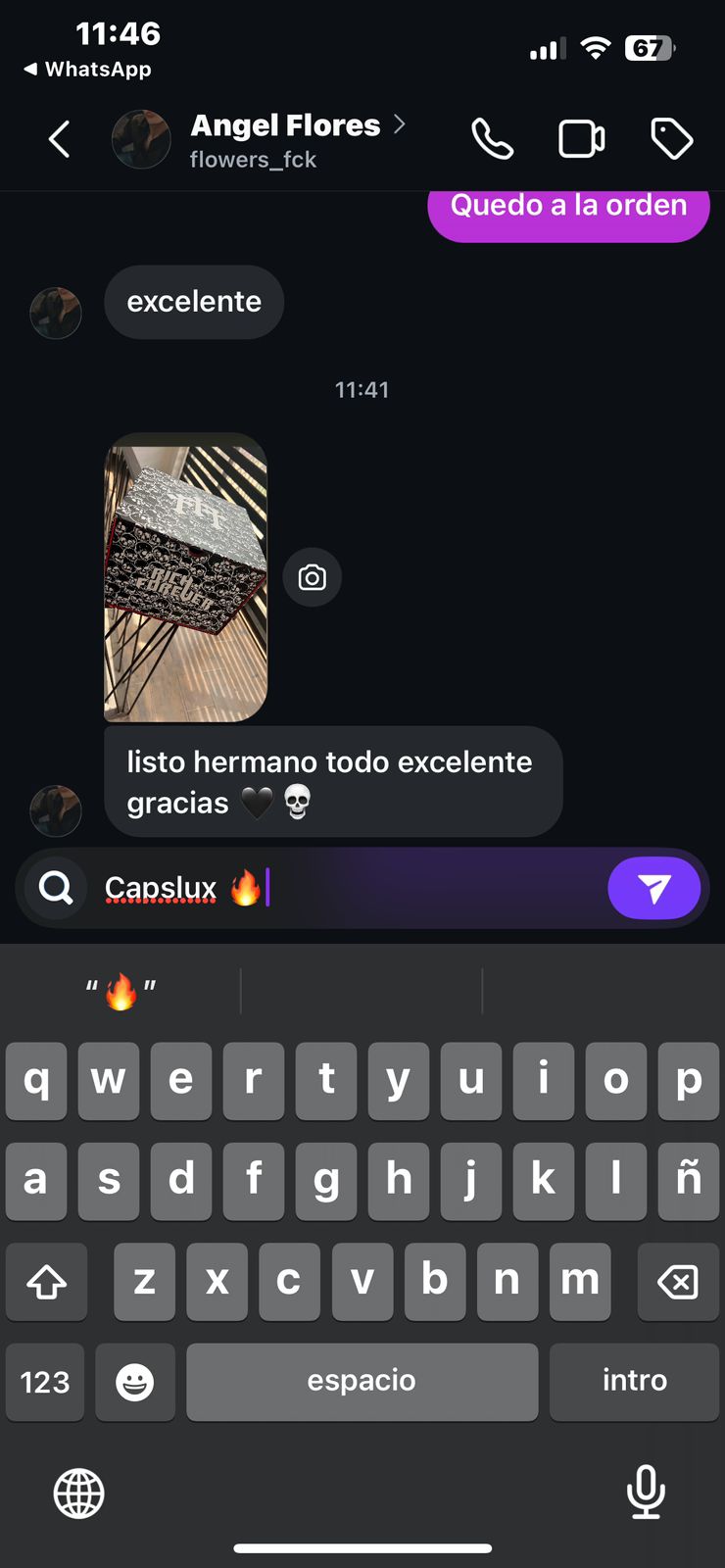The height and width of the screenshot is (1568, 725).
Task: Send the Capslux message
Action: 653,889
